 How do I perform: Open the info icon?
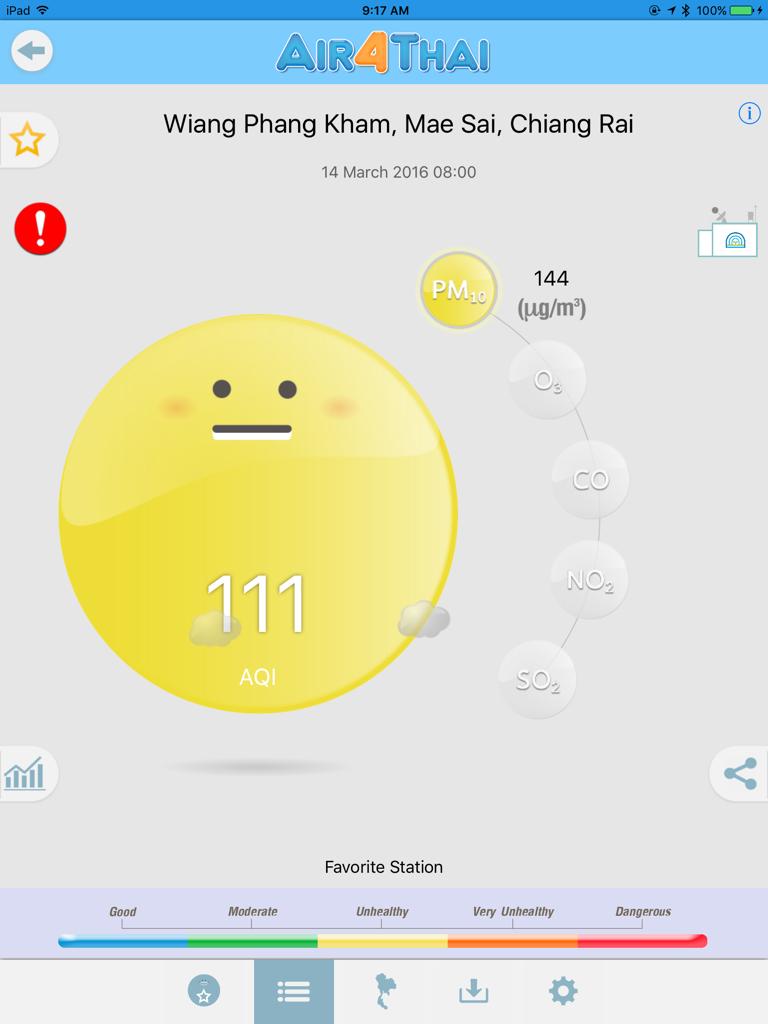point(749,113)
